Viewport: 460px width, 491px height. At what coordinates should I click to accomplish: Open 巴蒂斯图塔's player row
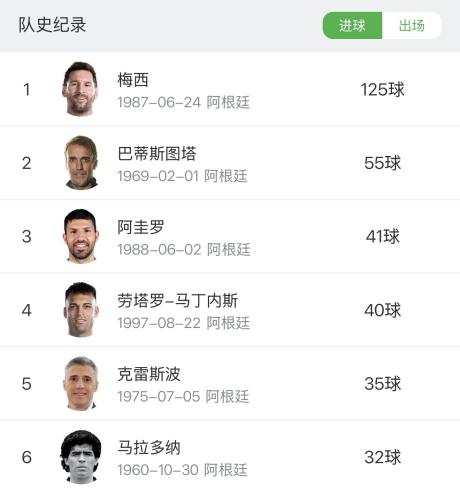click(230, 163)
